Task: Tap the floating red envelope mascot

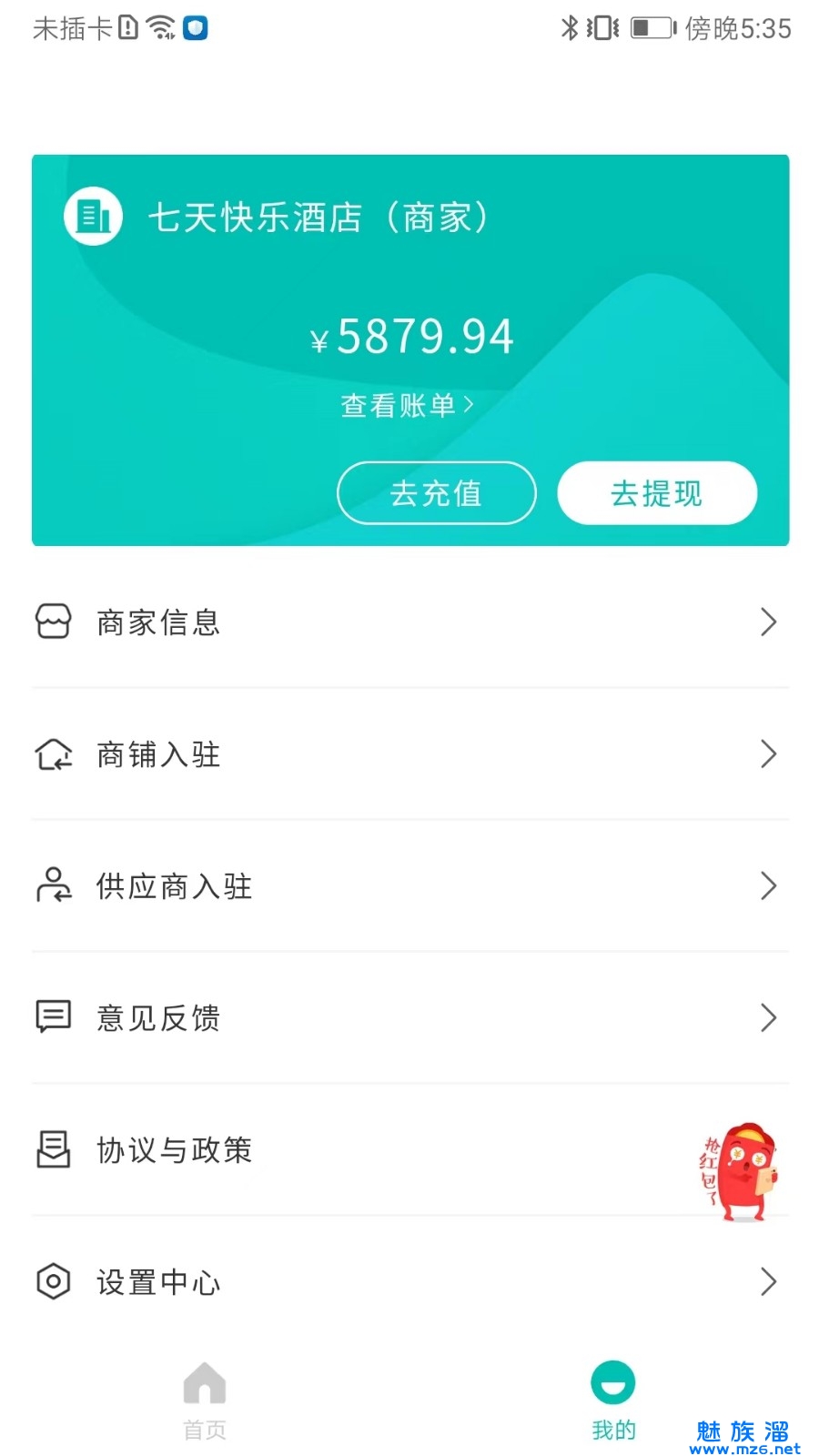Action: tap(742, 1172)
